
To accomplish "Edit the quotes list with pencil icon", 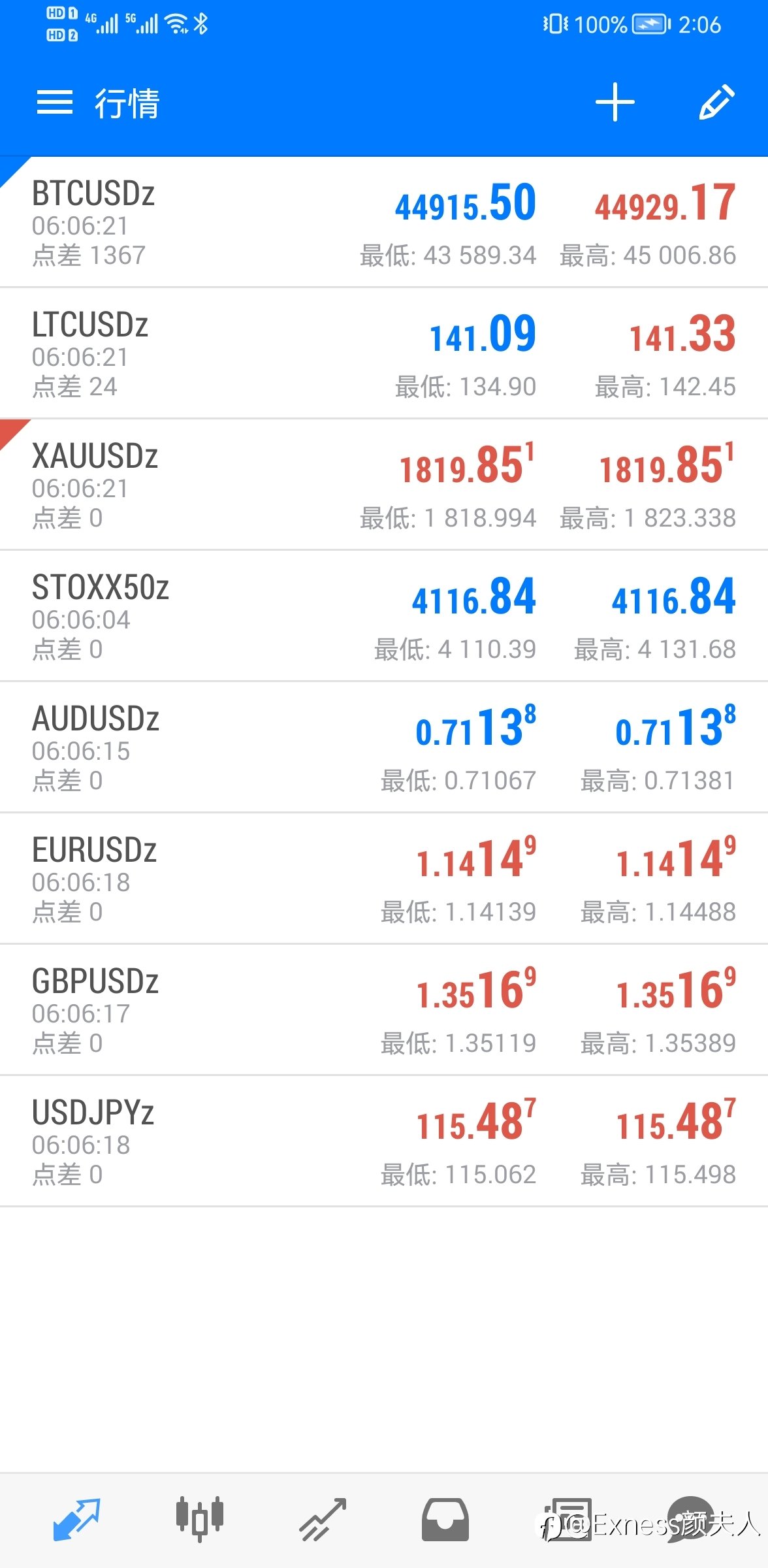I will point(716,103).
